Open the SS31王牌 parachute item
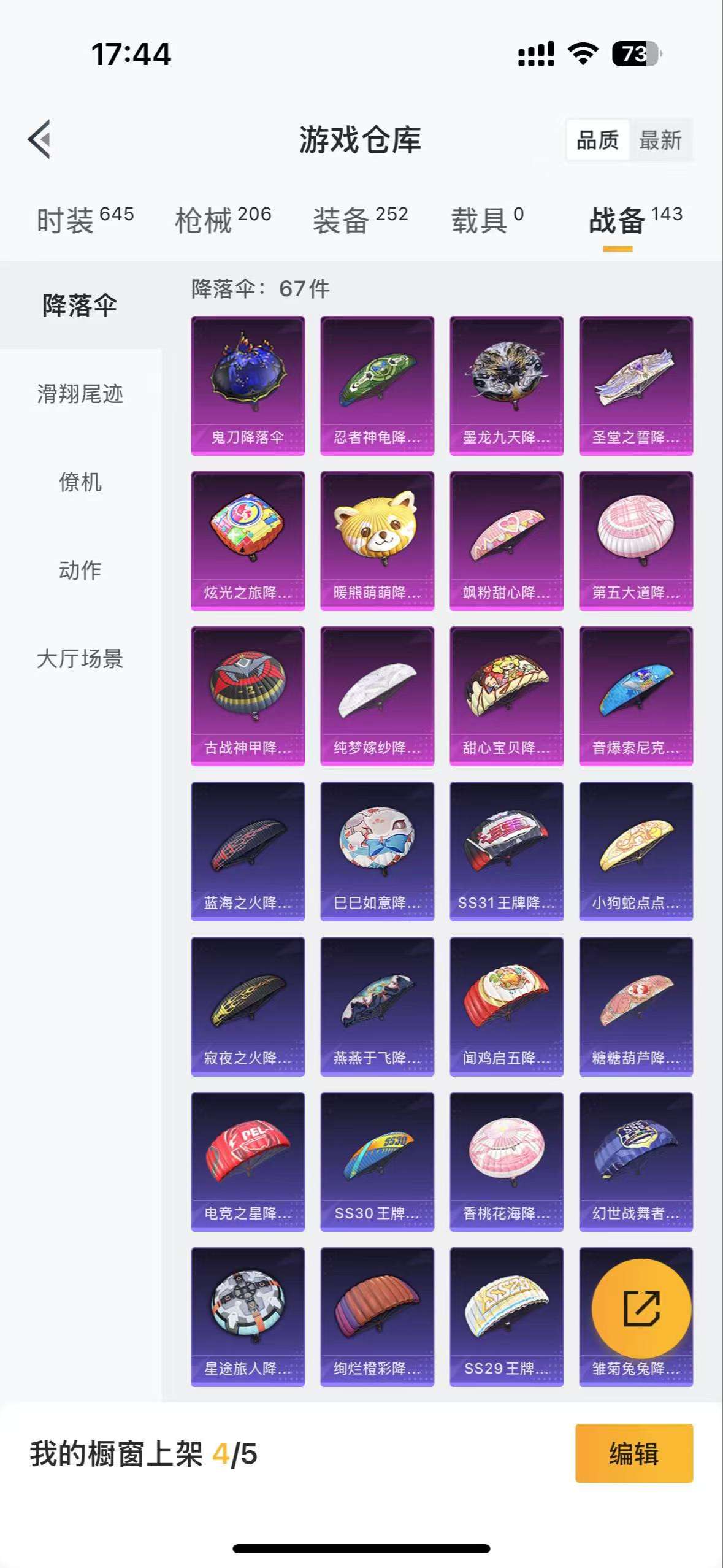Image resolution: width=723 pixels, height=1568 pixels. pyautogui.click(x=507, y=851)
